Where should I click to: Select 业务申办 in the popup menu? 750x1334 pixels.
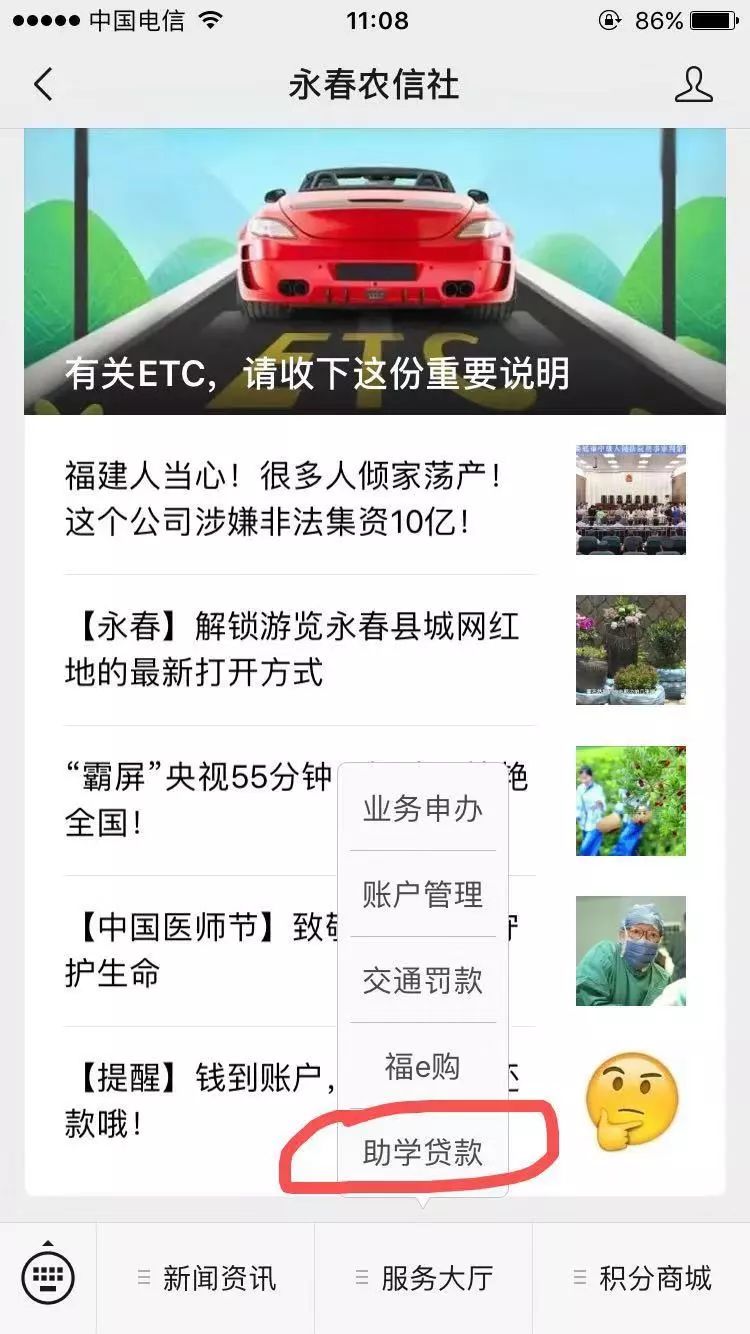click(423, 808)
